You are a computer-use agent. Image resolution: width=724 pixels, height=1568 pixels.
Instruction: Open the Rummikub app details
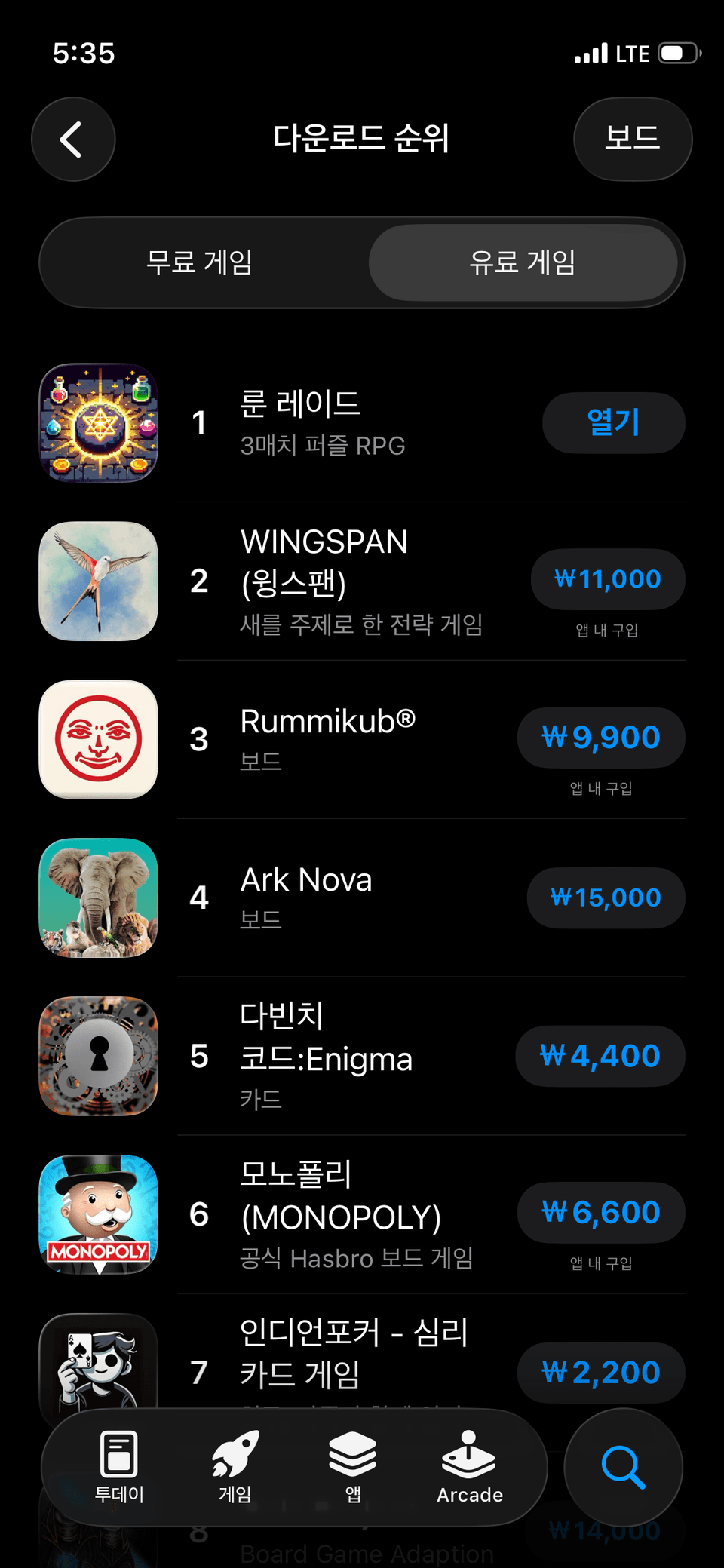point(362,740)
